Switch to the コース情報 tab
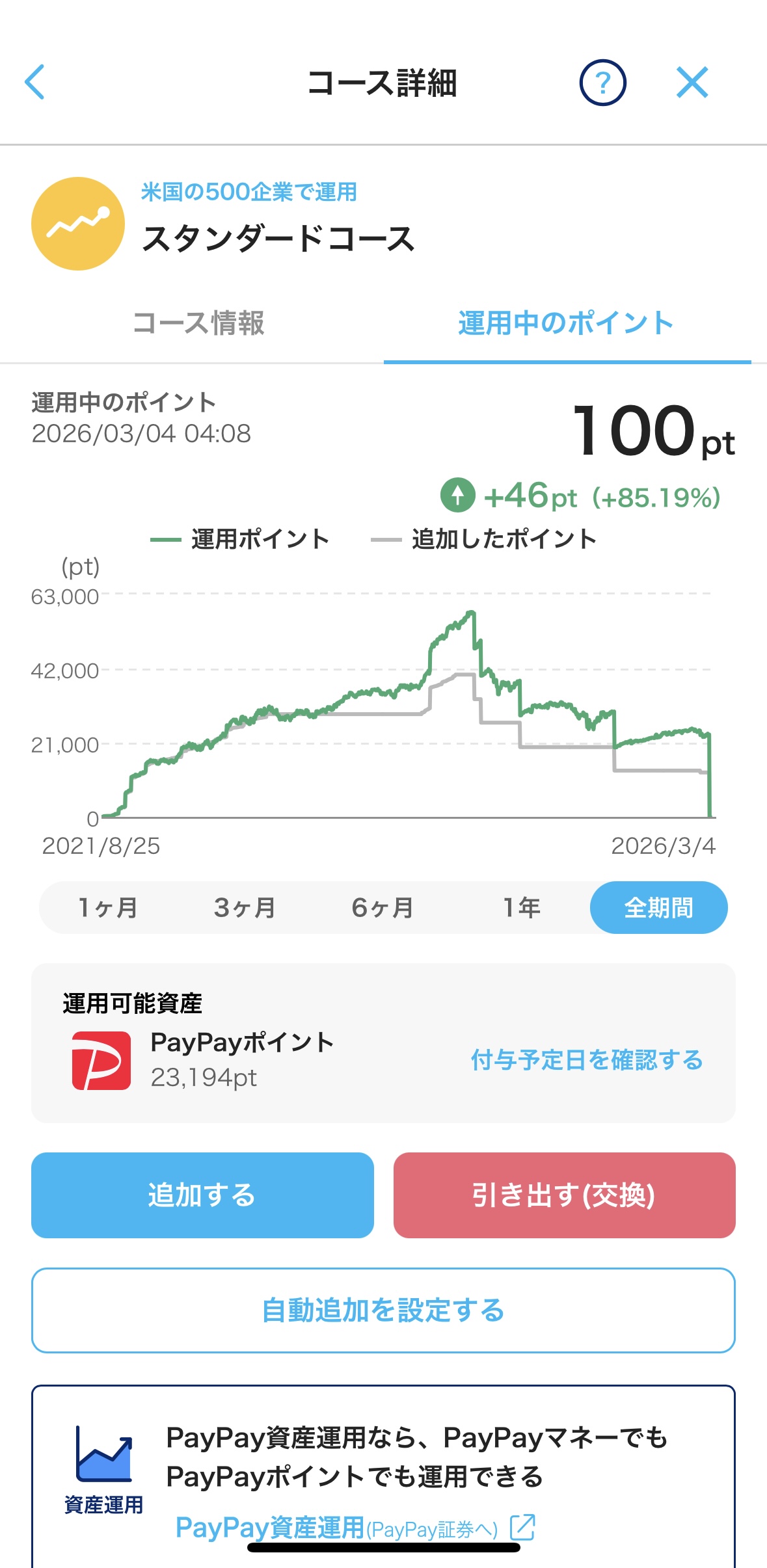This screenshot has width=767, height=1568. click(198, 324)
